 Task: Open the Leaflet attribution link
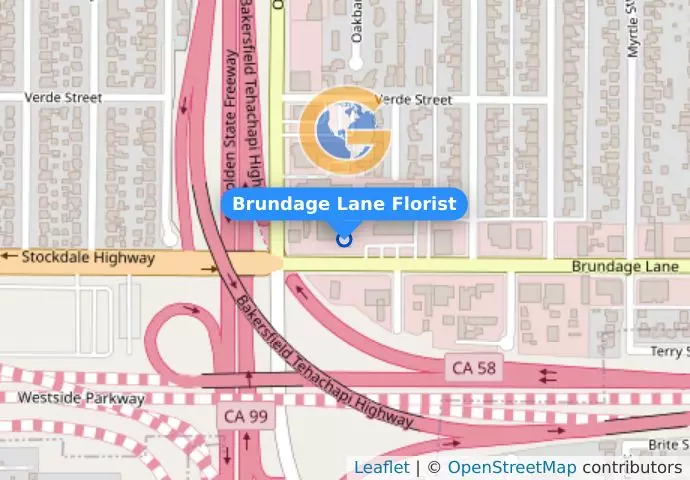(381, 468)
